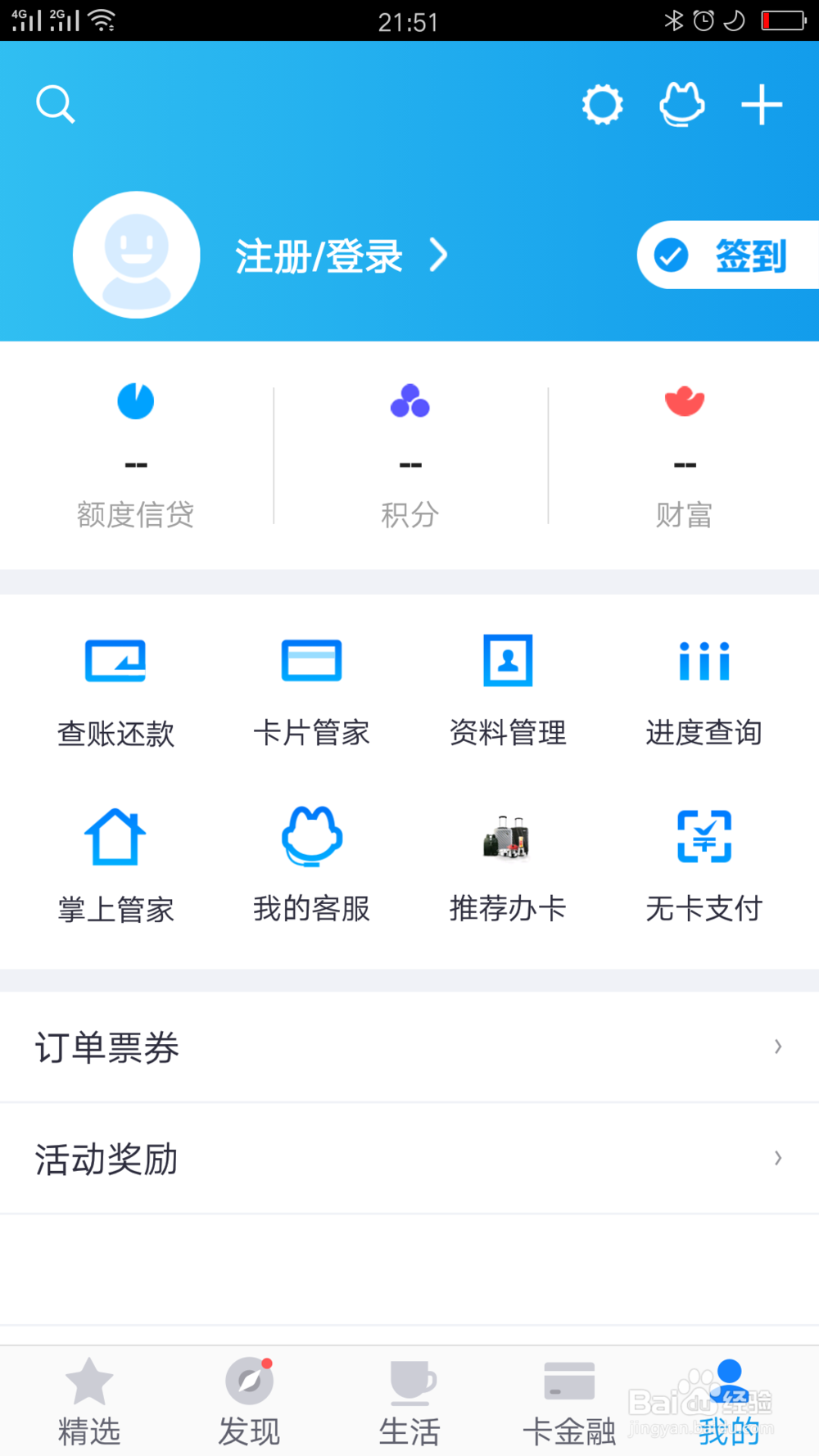Open 订单票券 row
819x1456 pixels.
(x=409, y=1047)
